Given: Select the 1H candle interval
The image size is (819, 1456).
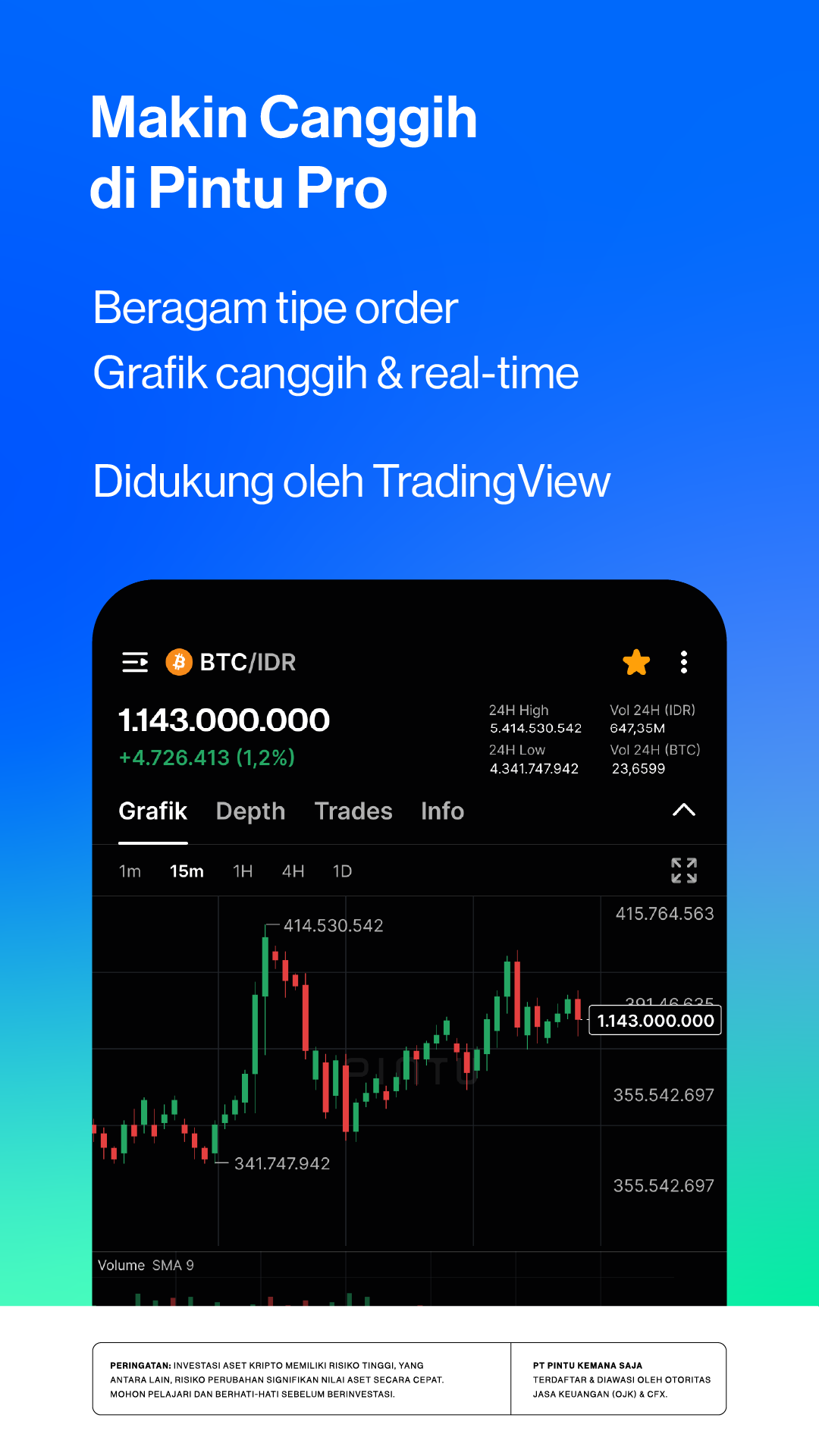Looking at the screenshot, I should coord(243,871).
